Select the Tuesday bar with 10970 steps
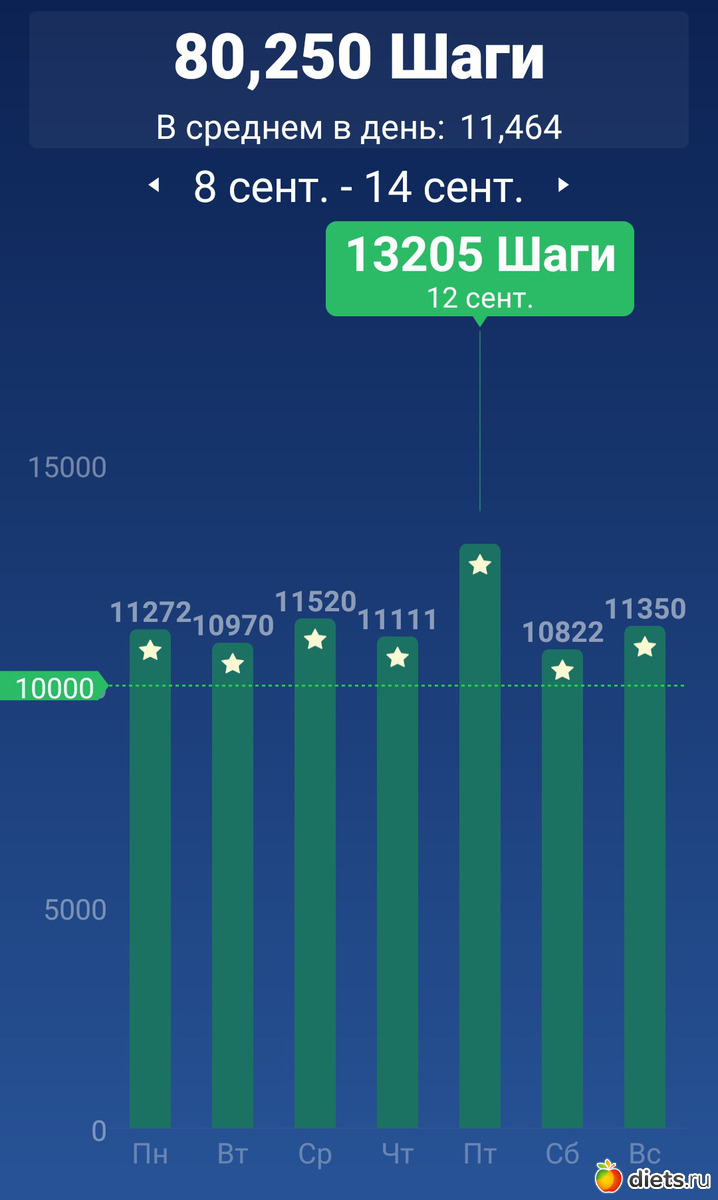The height and width of the screenshot is (1200, 718). 232,890
